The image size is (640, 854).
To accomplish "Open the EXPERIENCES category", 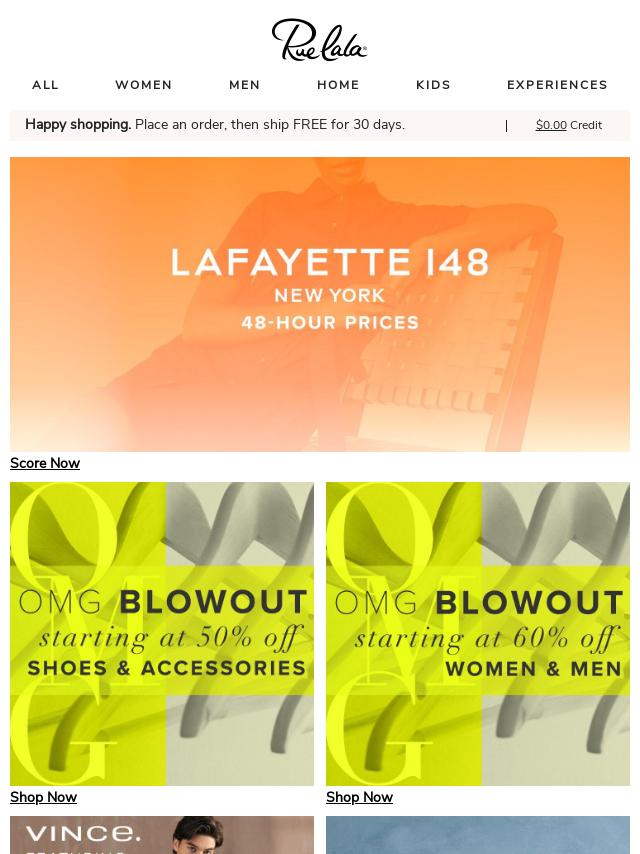I will pyautogui.click(x=557, y=85).
